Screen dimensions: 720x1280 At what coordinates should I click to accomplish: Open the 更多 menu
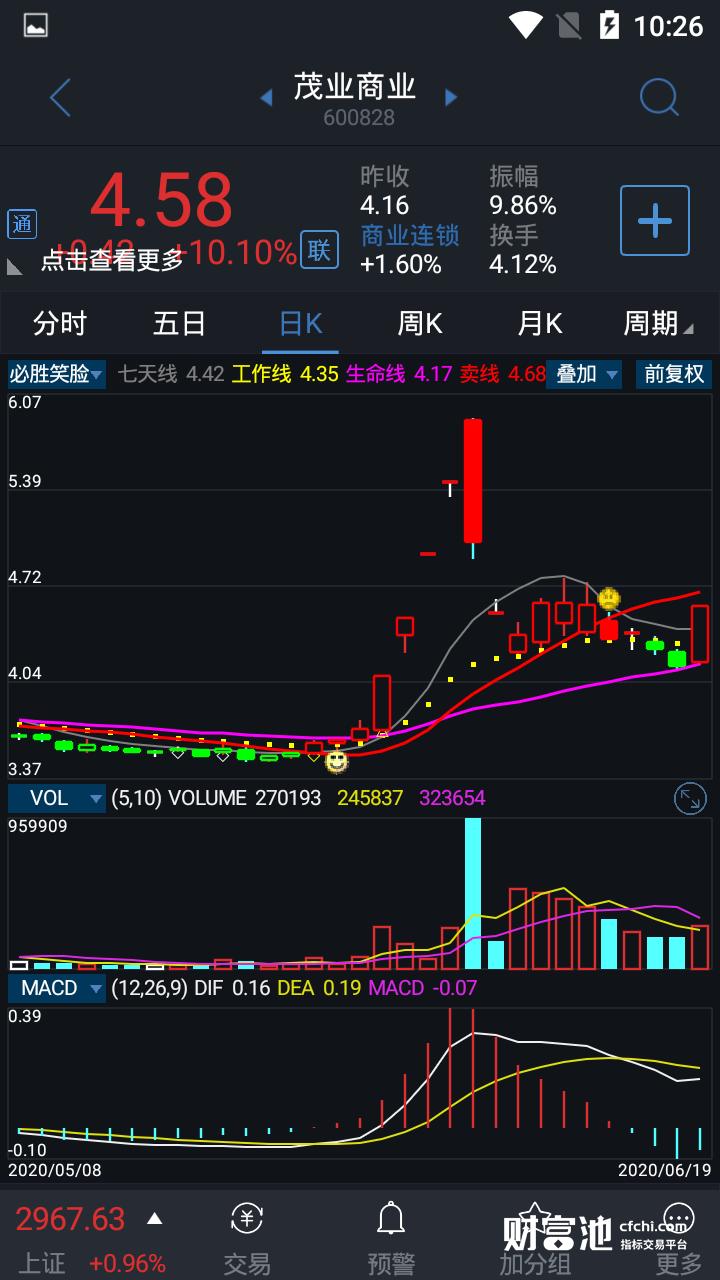tap(679, 1238)
